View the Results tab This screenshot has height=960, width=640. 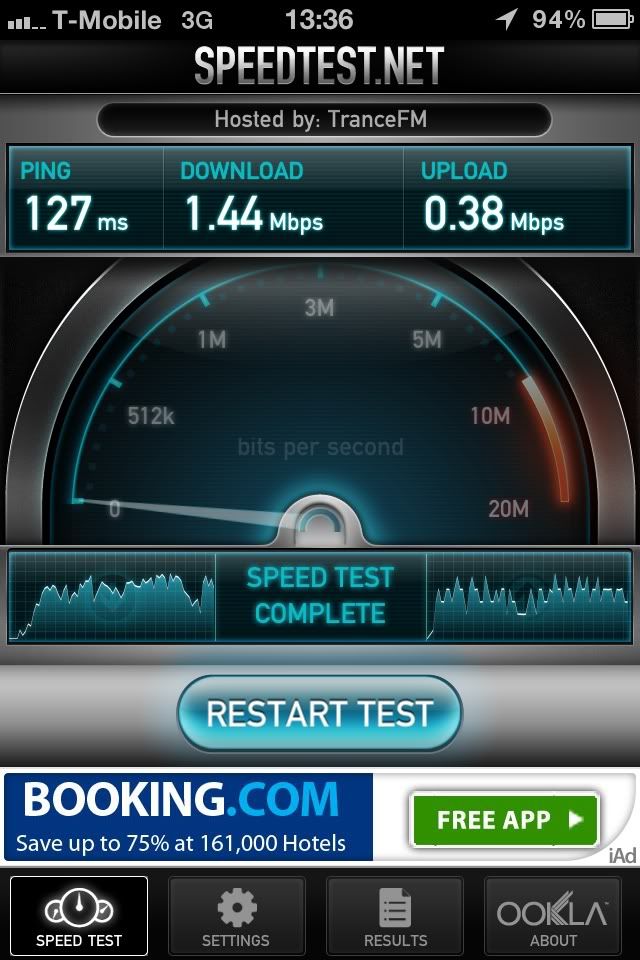coord(395,916)
